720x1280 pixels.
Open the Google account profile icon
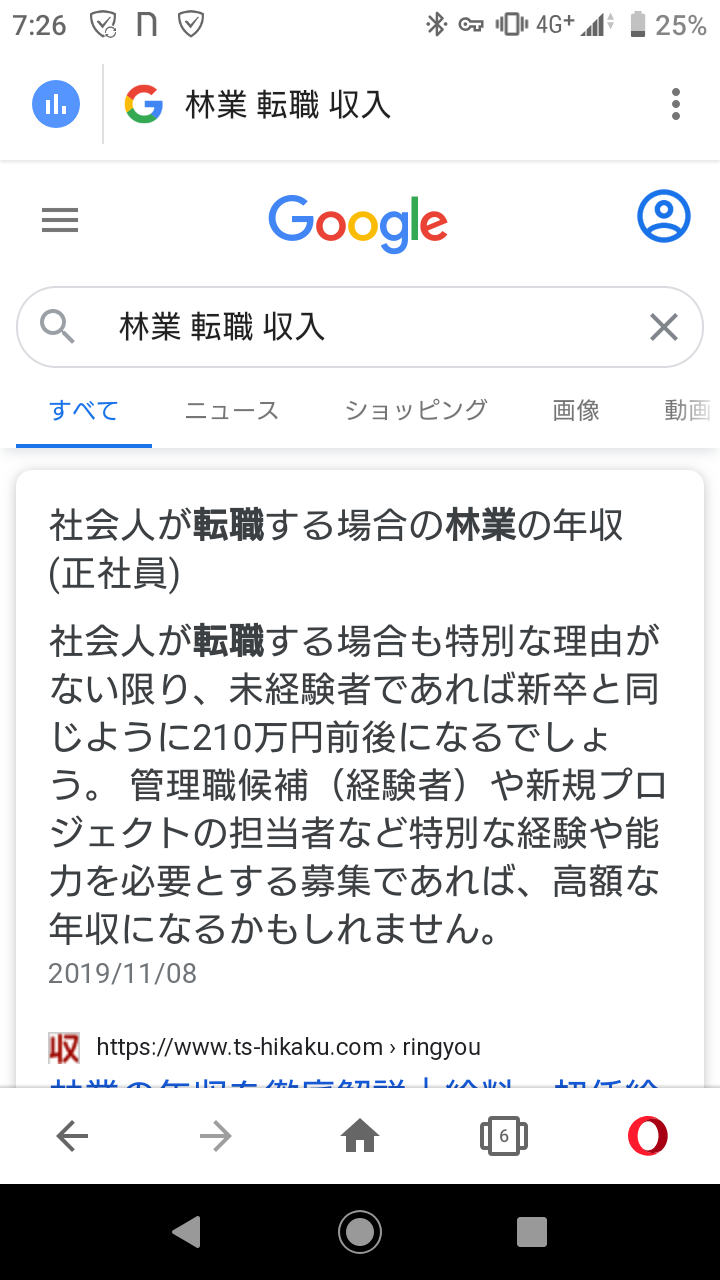point(663,215)
